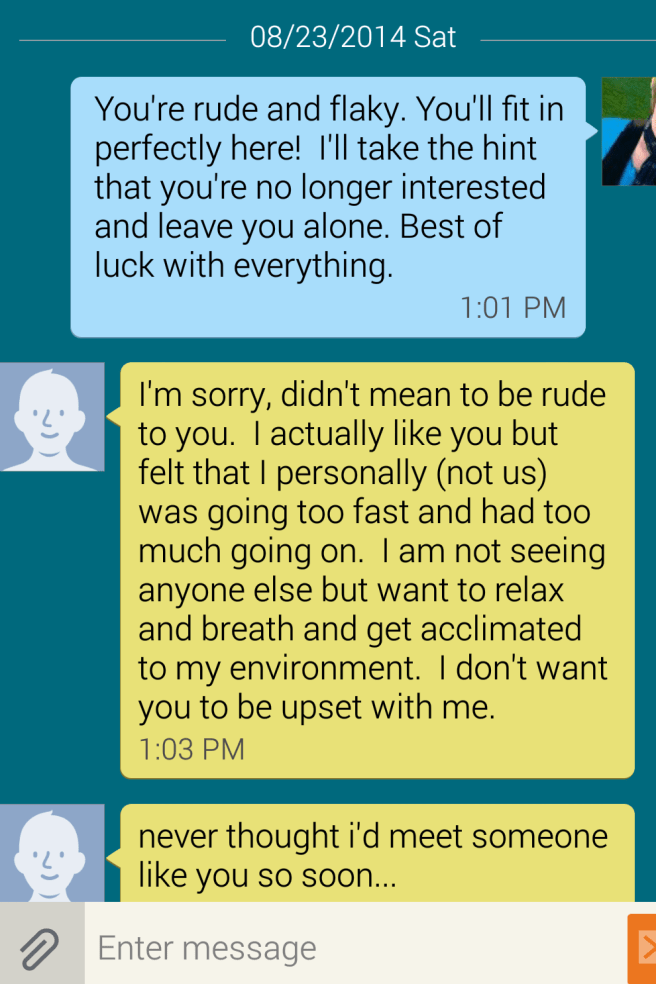Send the message with the orange button

point(642,947)
